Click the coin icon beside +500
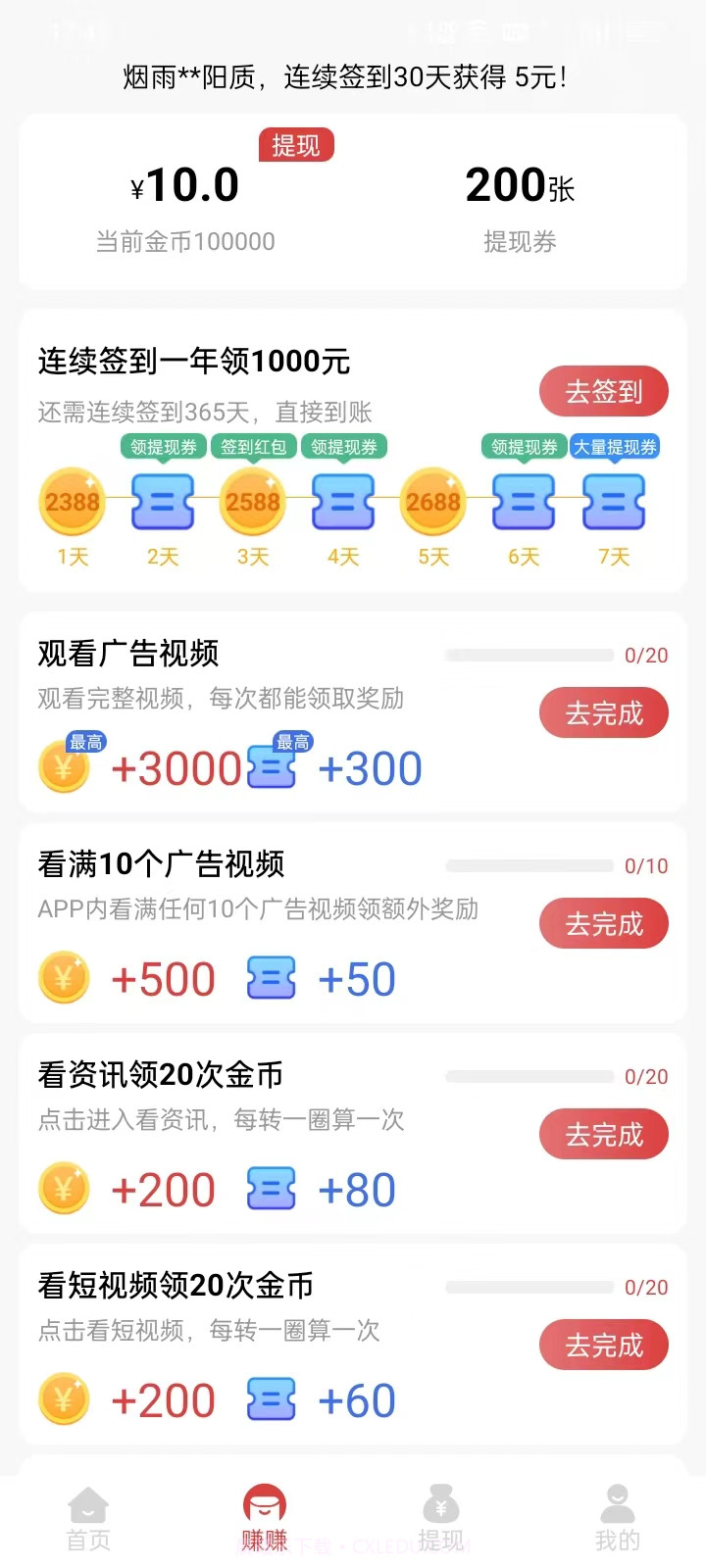 (64, 977)
